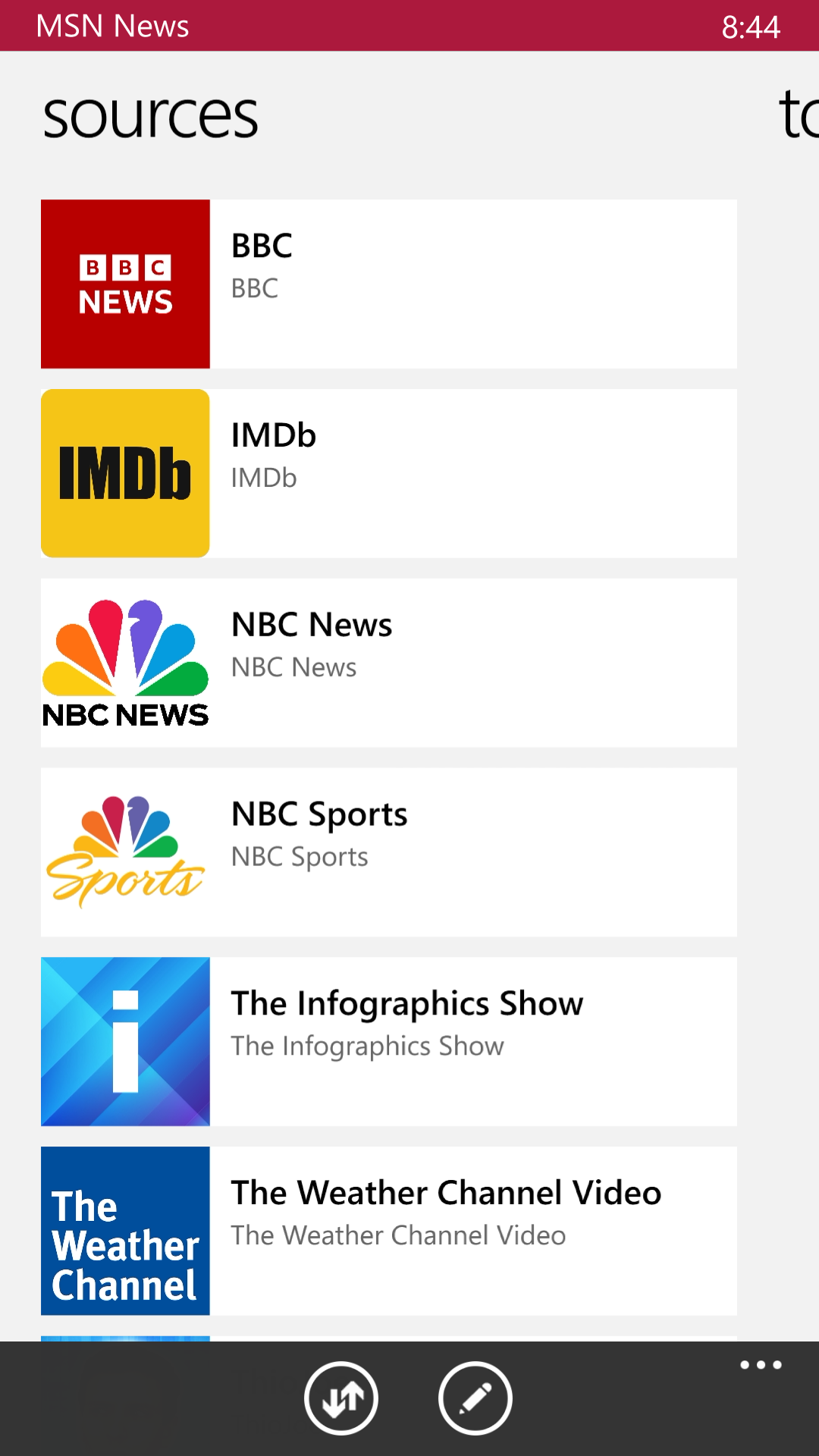Image resolution: width=819 pixels, height=1456 pixels.
Task: Open The Weather Channel Video source
Action: point(389,1231)
